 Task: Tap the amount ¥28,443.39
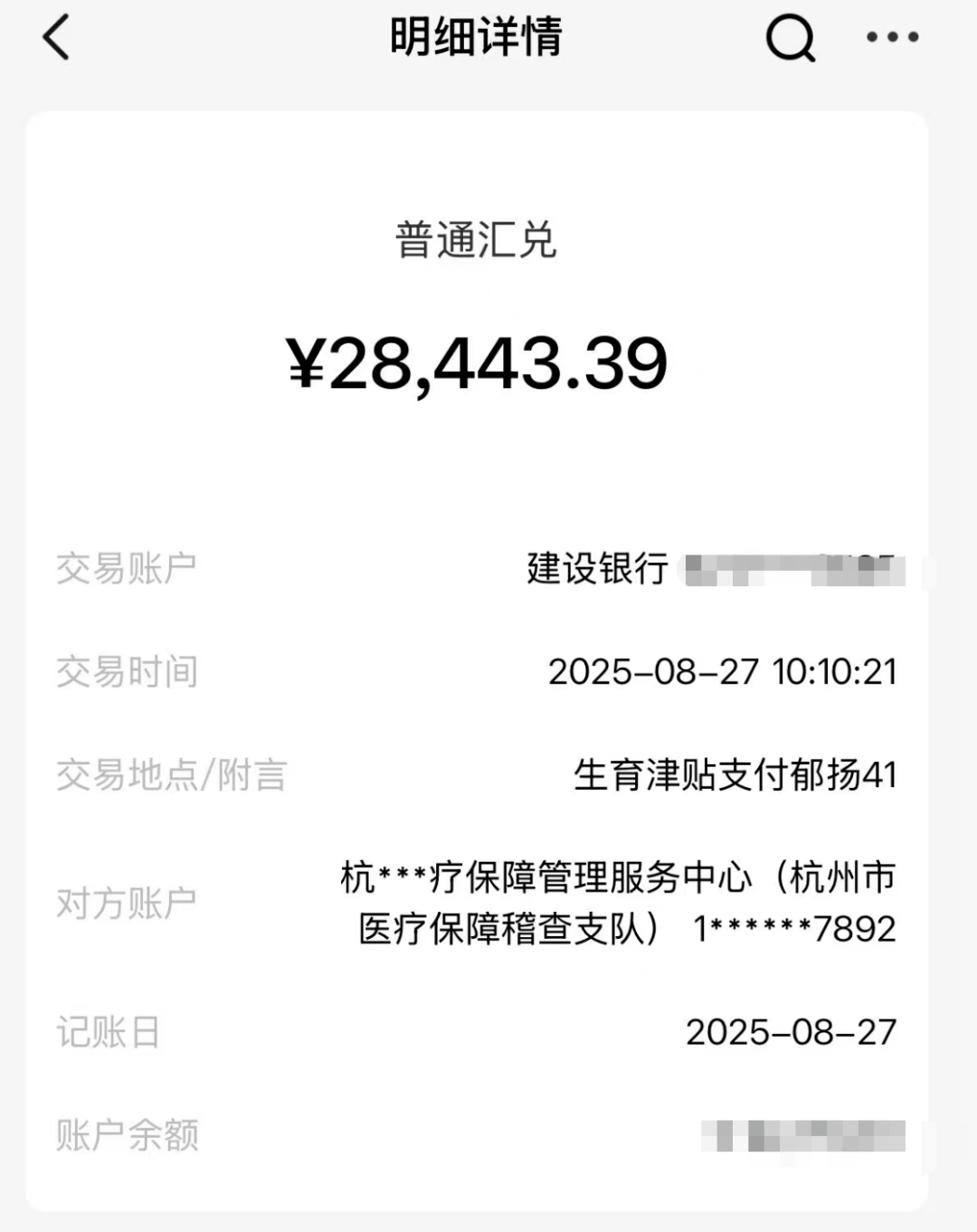[x=477, y=362]
